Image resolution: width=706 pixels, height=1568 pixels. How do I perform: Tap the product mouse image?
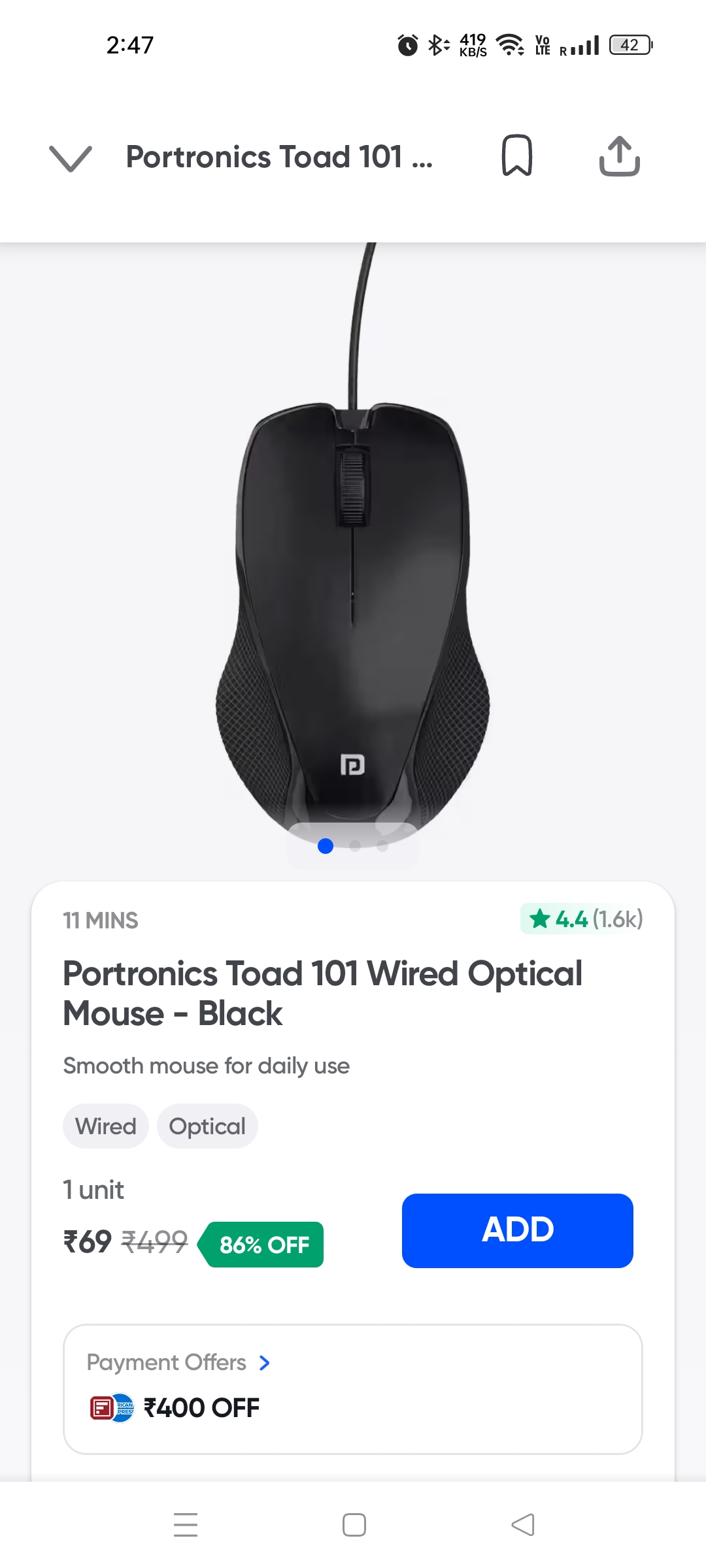tap(353, 608)
